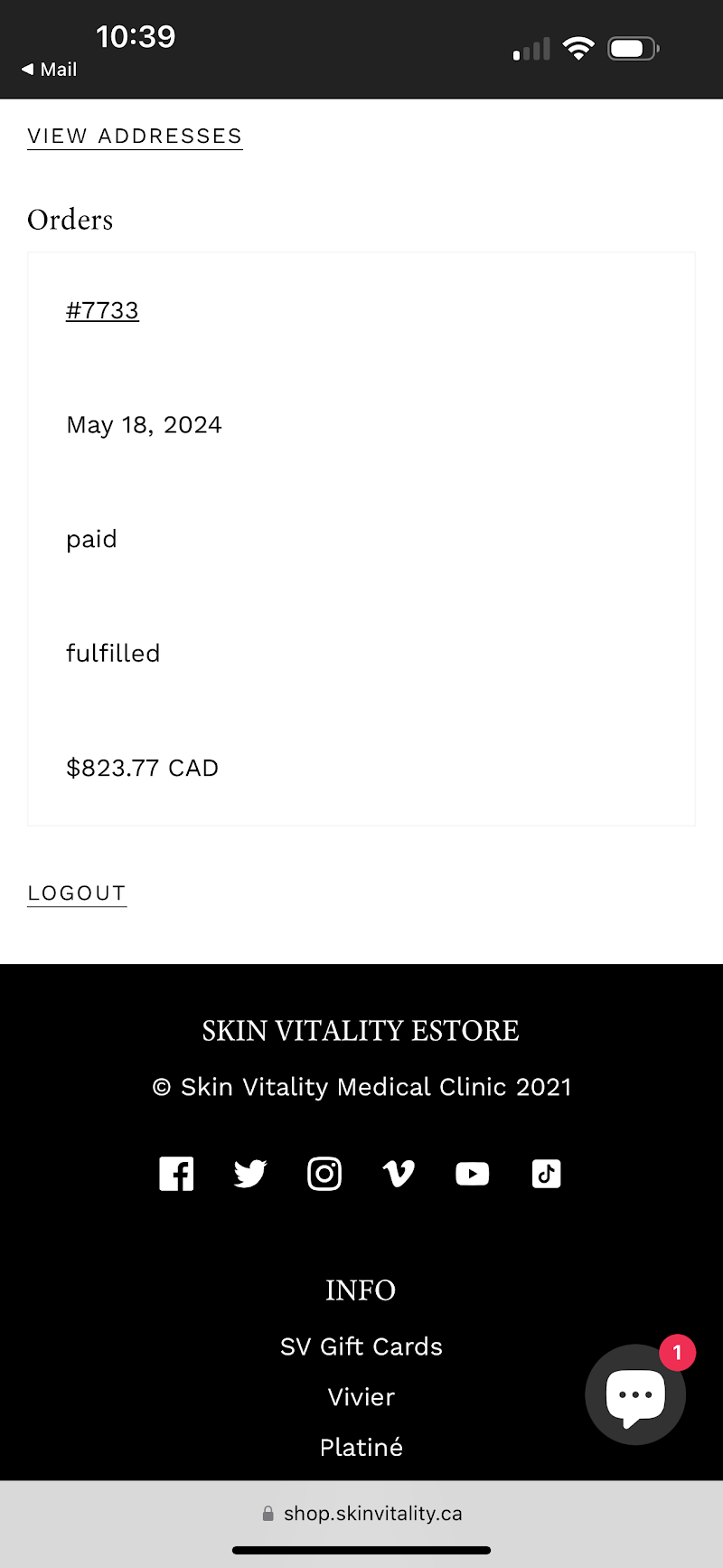Select the Orders section heading

pos(70,219)
